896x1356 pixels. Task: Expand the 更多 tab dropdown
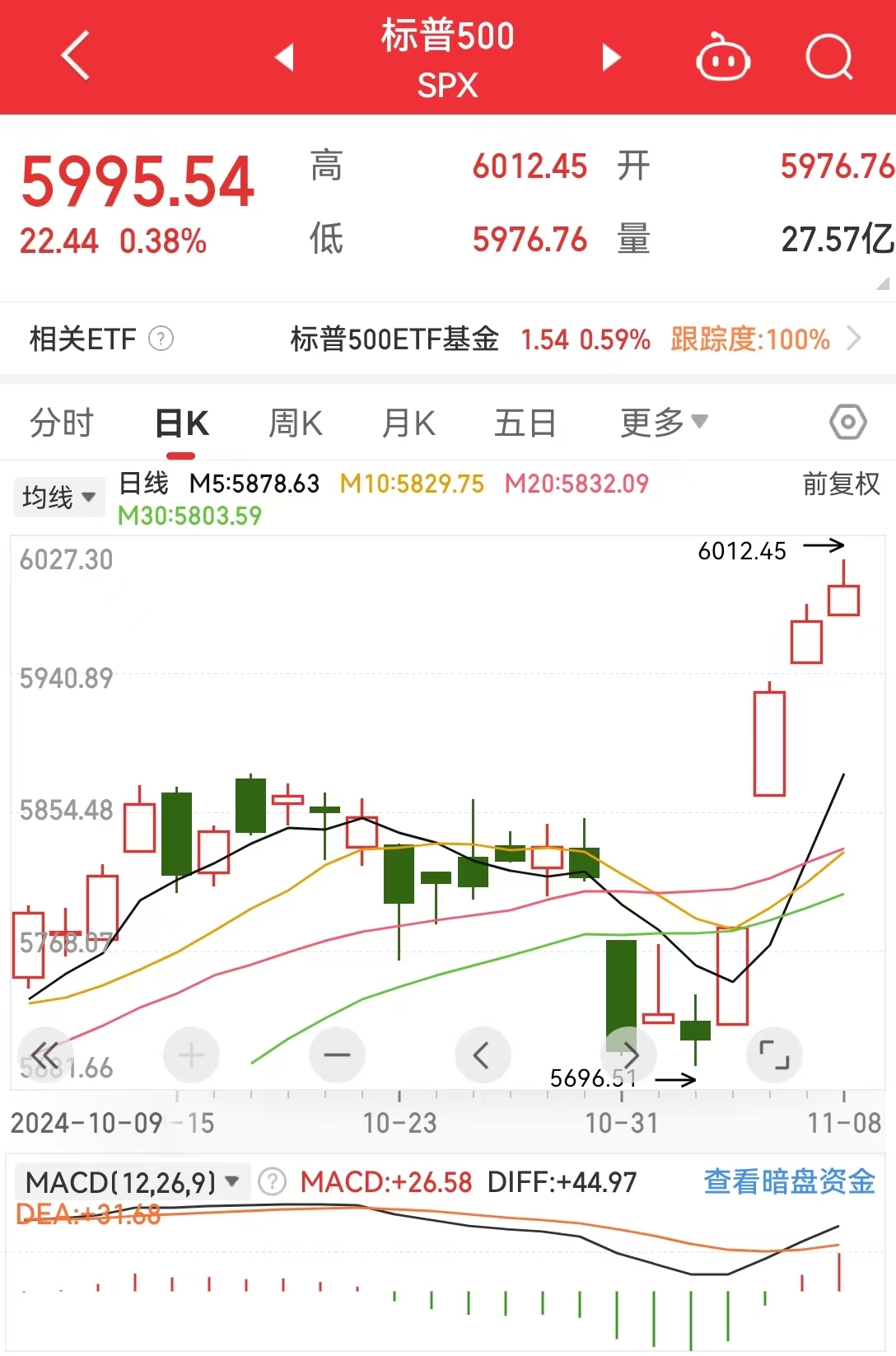pyautogui.click(x=664, y=422)
